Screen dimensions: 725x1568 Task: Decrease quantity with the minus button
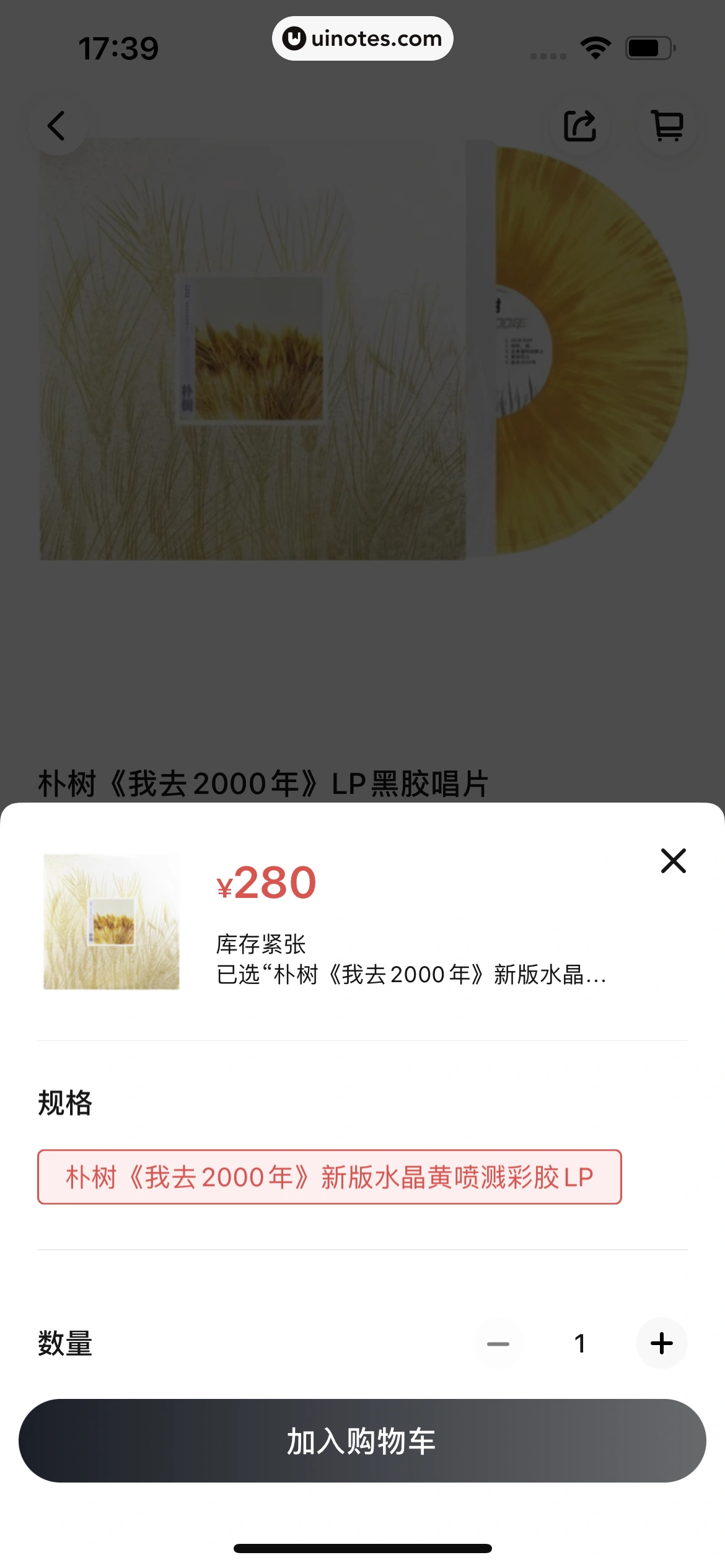click(498, 1342)
